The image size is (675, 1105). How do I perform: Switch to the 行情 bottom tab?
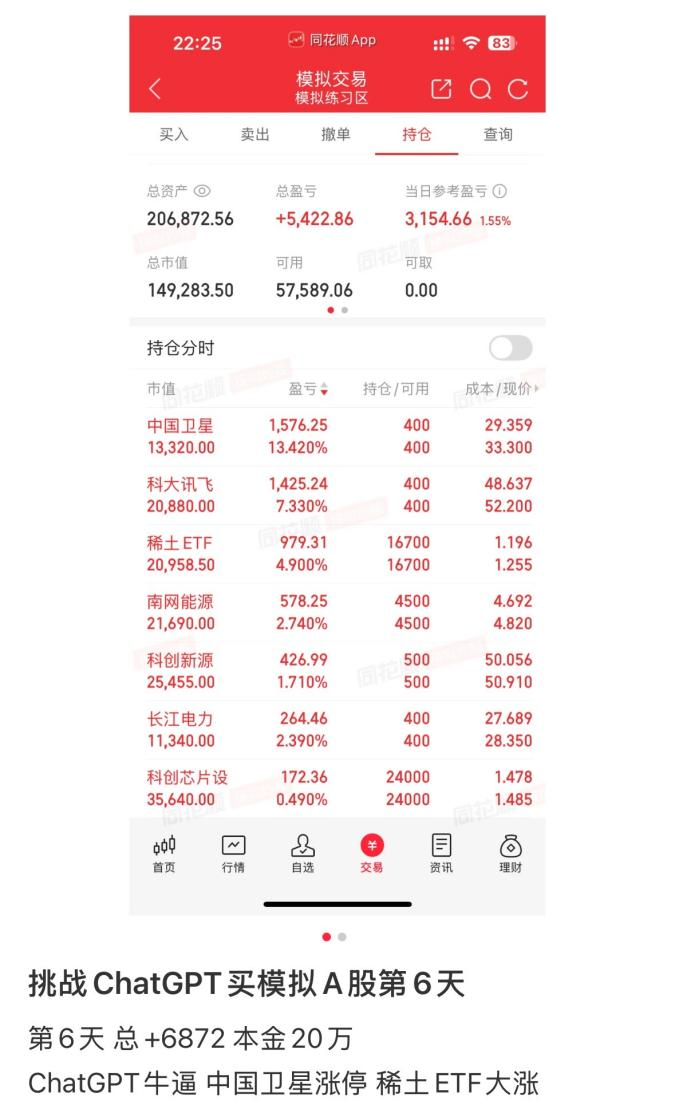coord(233,854)
